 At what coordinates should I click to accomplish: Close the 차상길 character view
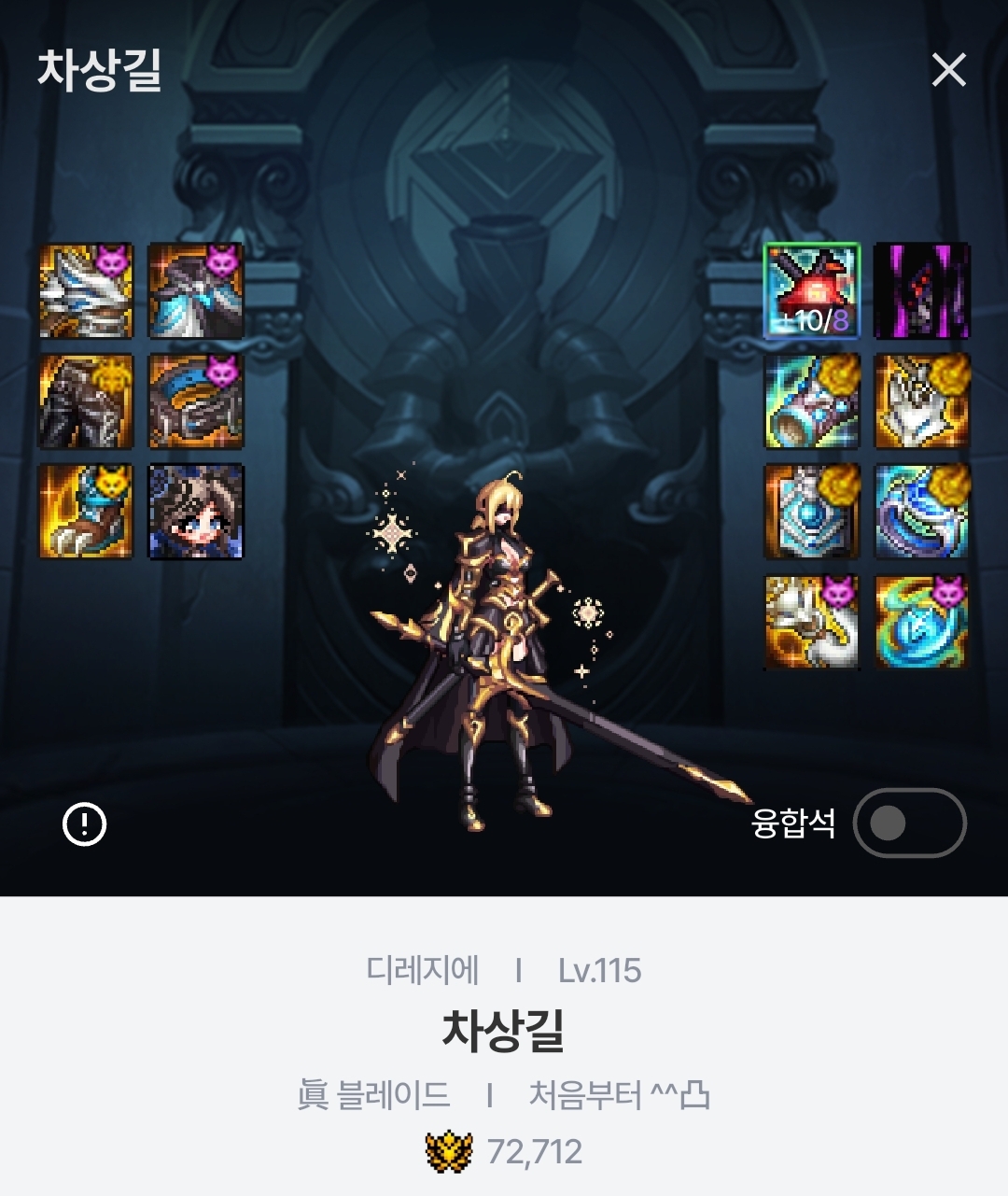[x=948, y=70]
